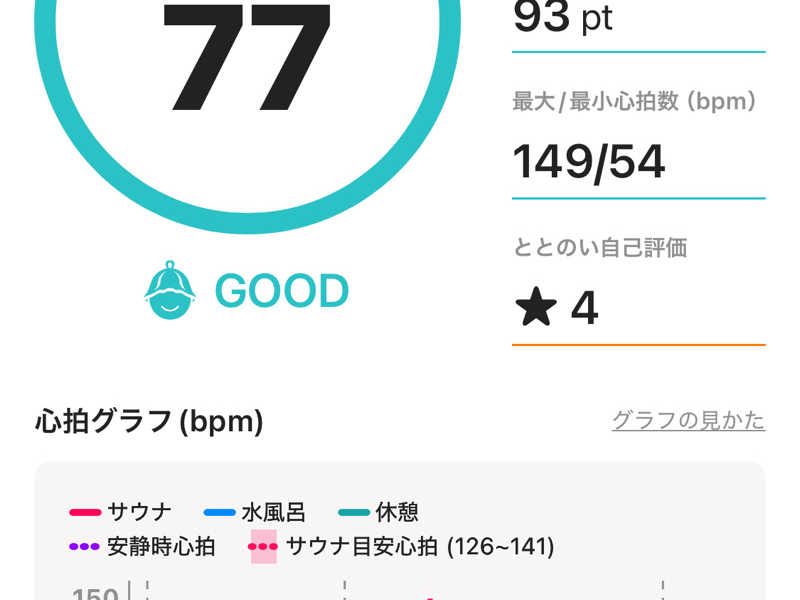This screenshot has height=600, width=800.
Task: Open the グラフの見かた graph guide link
Action: click(x=688, y=420)
